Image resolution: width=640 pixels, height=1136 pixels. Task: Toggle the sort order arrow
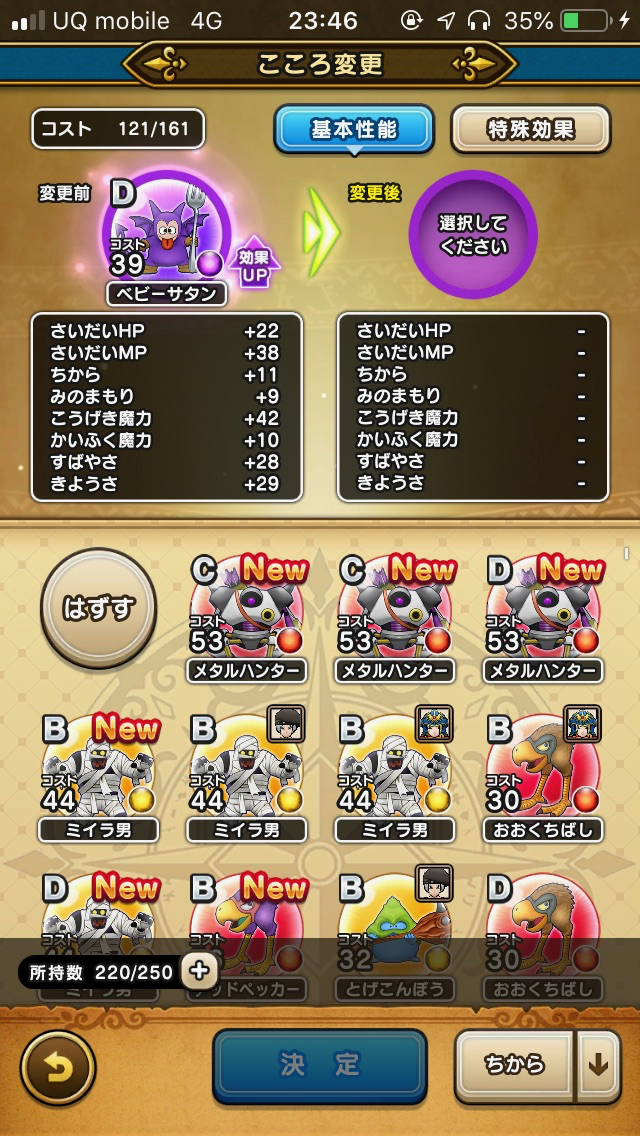tap(599, 1066)
